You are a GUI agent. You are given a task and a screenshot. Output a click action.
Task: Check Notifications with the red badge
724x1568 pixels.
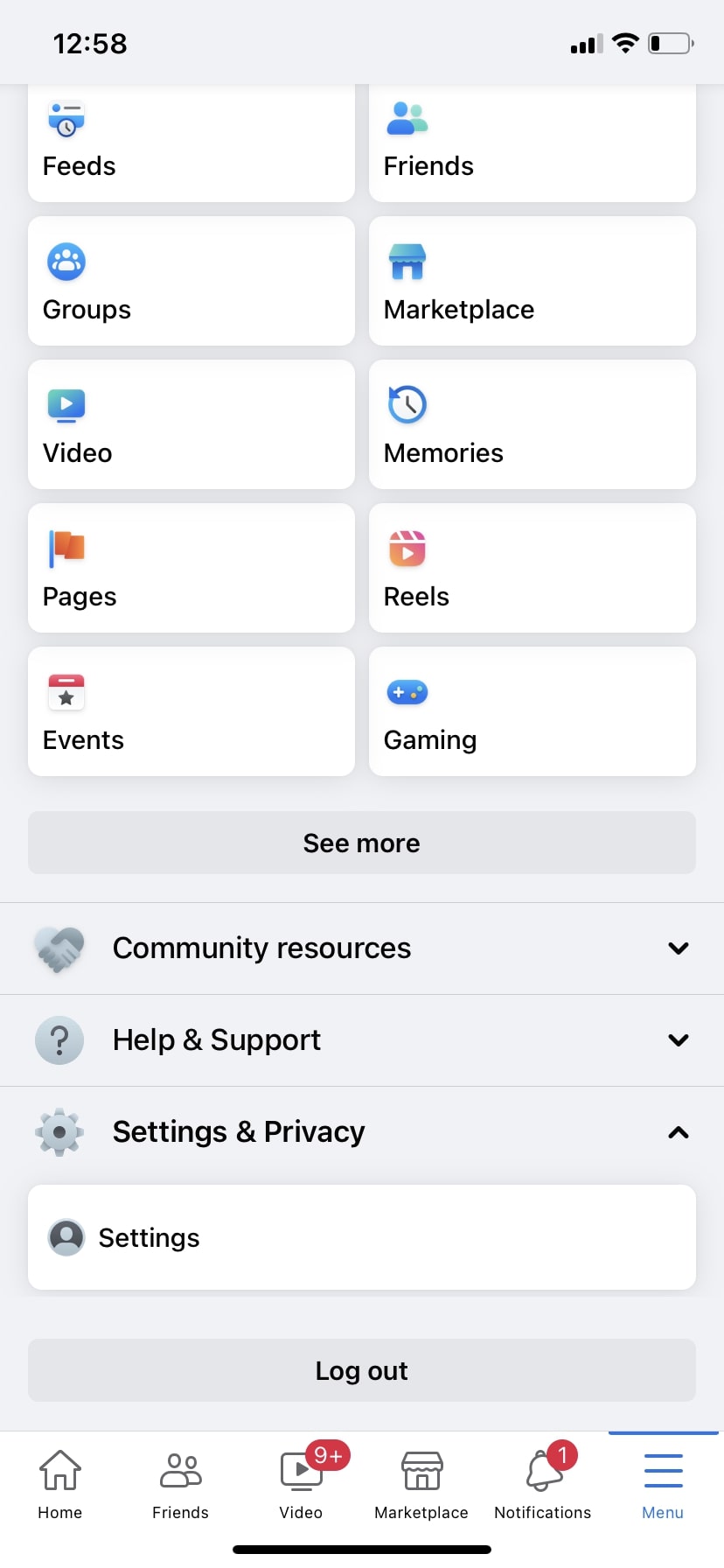coord(542,1480)
